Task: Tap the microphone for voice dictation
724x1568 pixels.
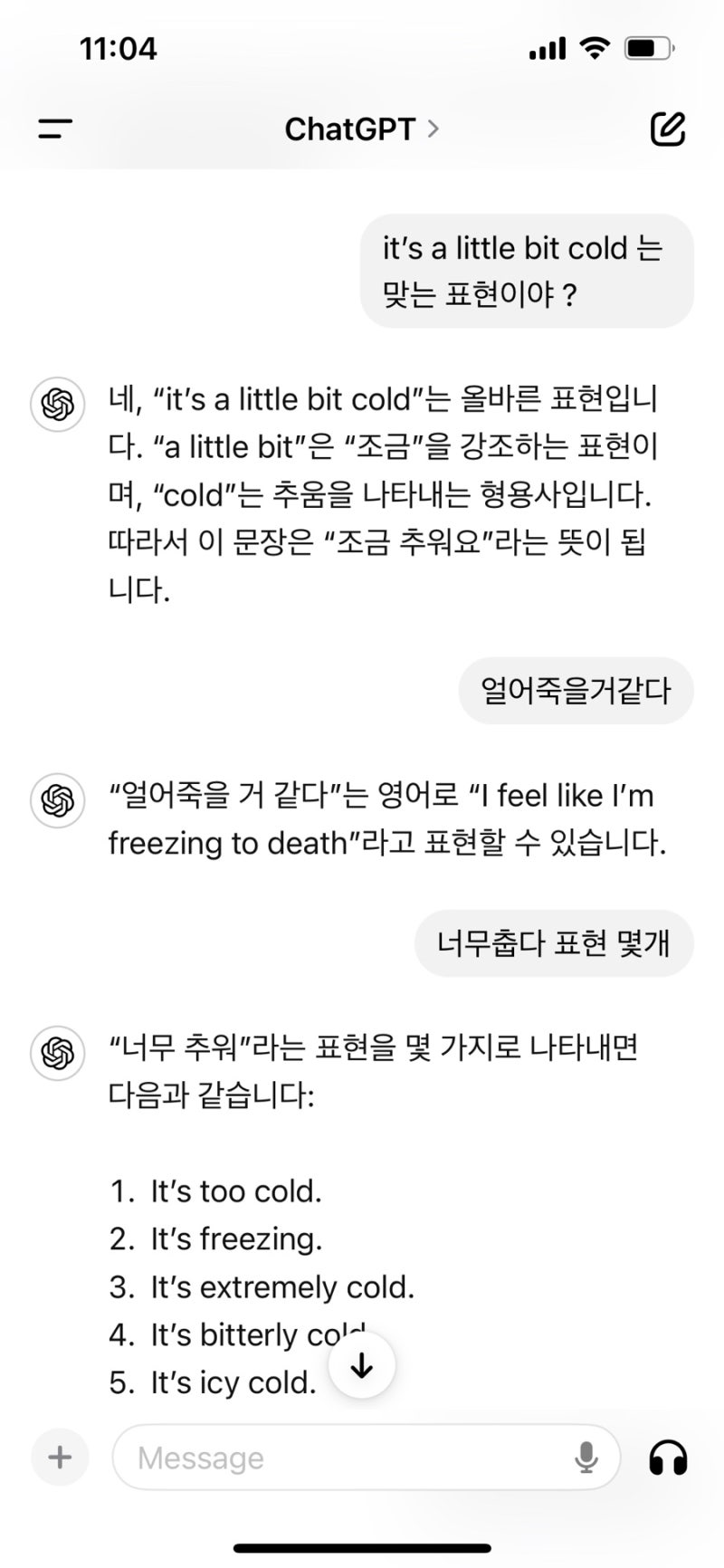Action: click(585, 1457)
